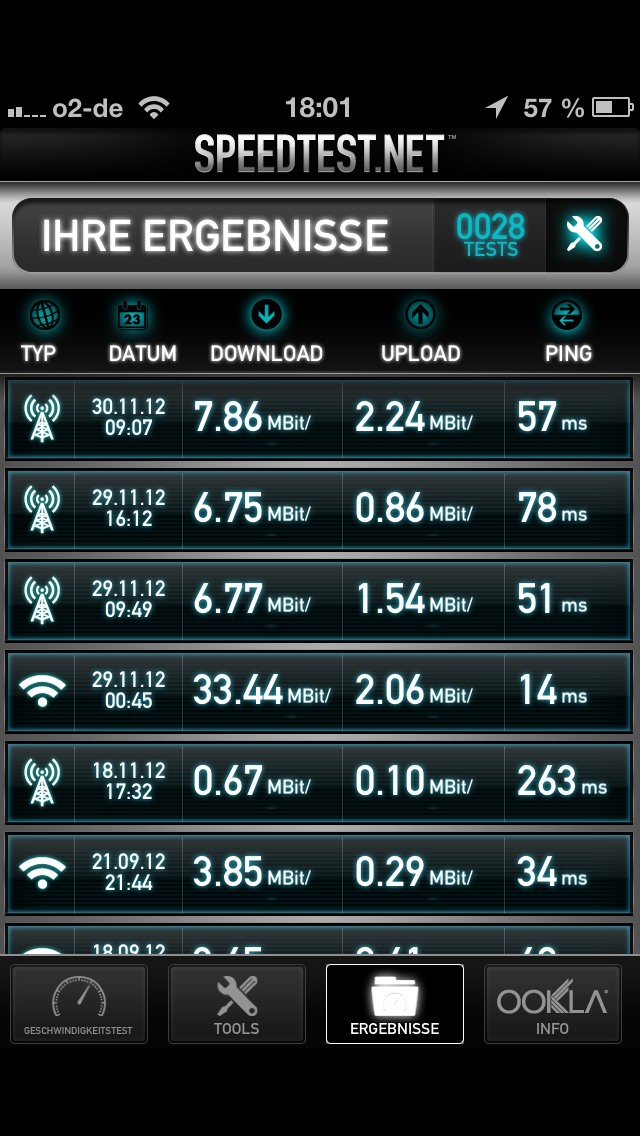The width and height of the screenshot is (640, 1136).
Task: Open the 29.11.12 16:12 test result
Action: tap(319, 509)
